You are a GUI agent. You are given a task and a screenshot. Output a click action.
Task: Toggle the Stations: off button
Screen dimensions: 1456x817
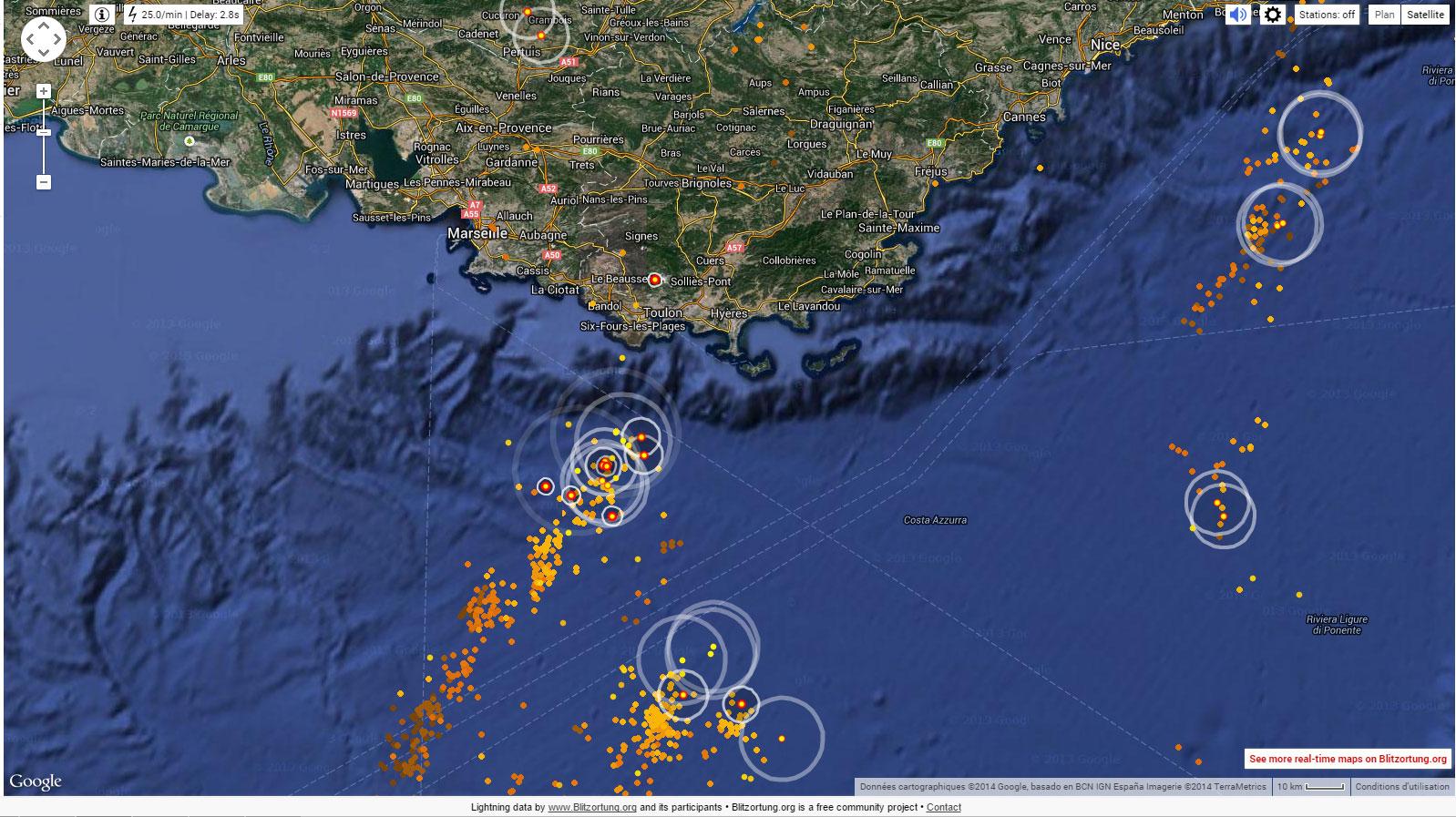point(1327,15)
